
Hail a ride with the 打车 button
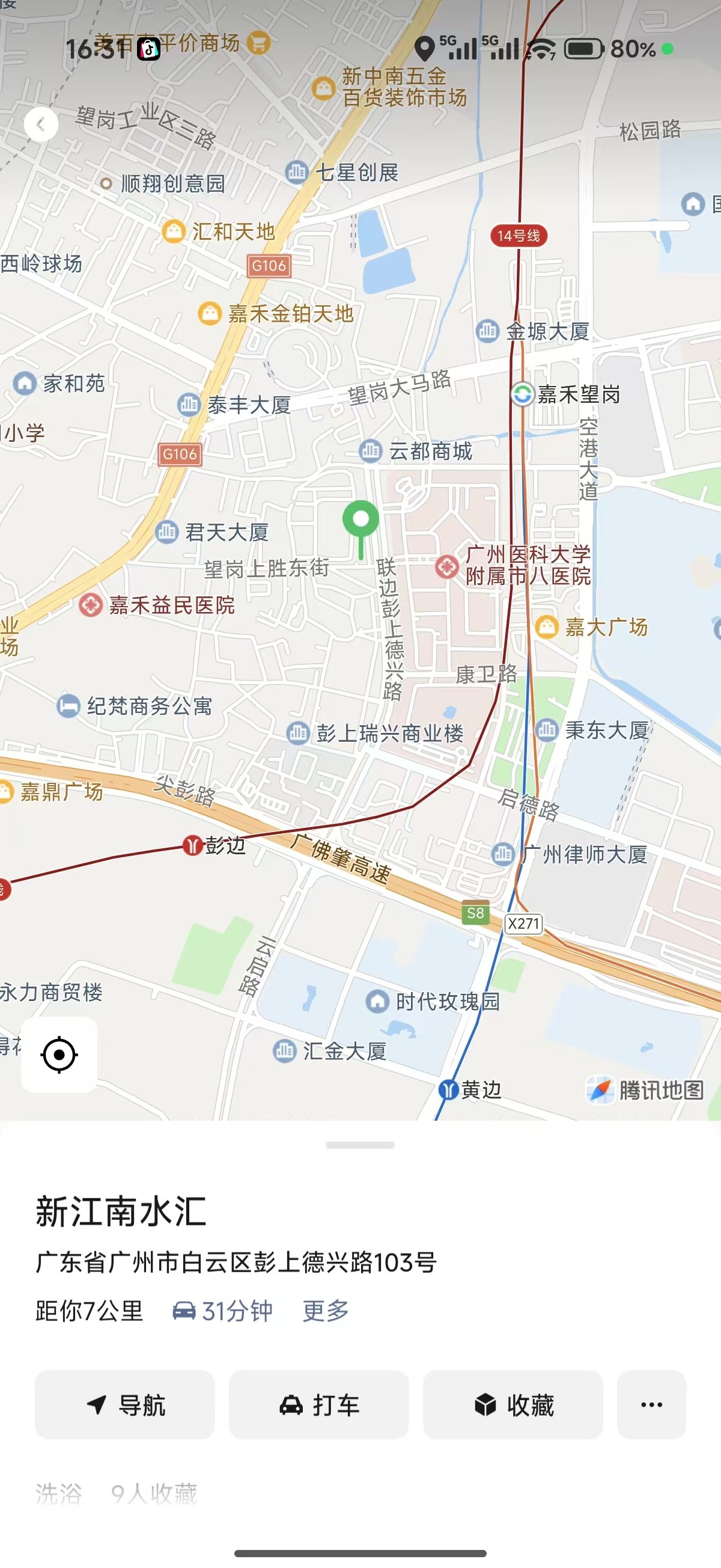click(319, 1405)
